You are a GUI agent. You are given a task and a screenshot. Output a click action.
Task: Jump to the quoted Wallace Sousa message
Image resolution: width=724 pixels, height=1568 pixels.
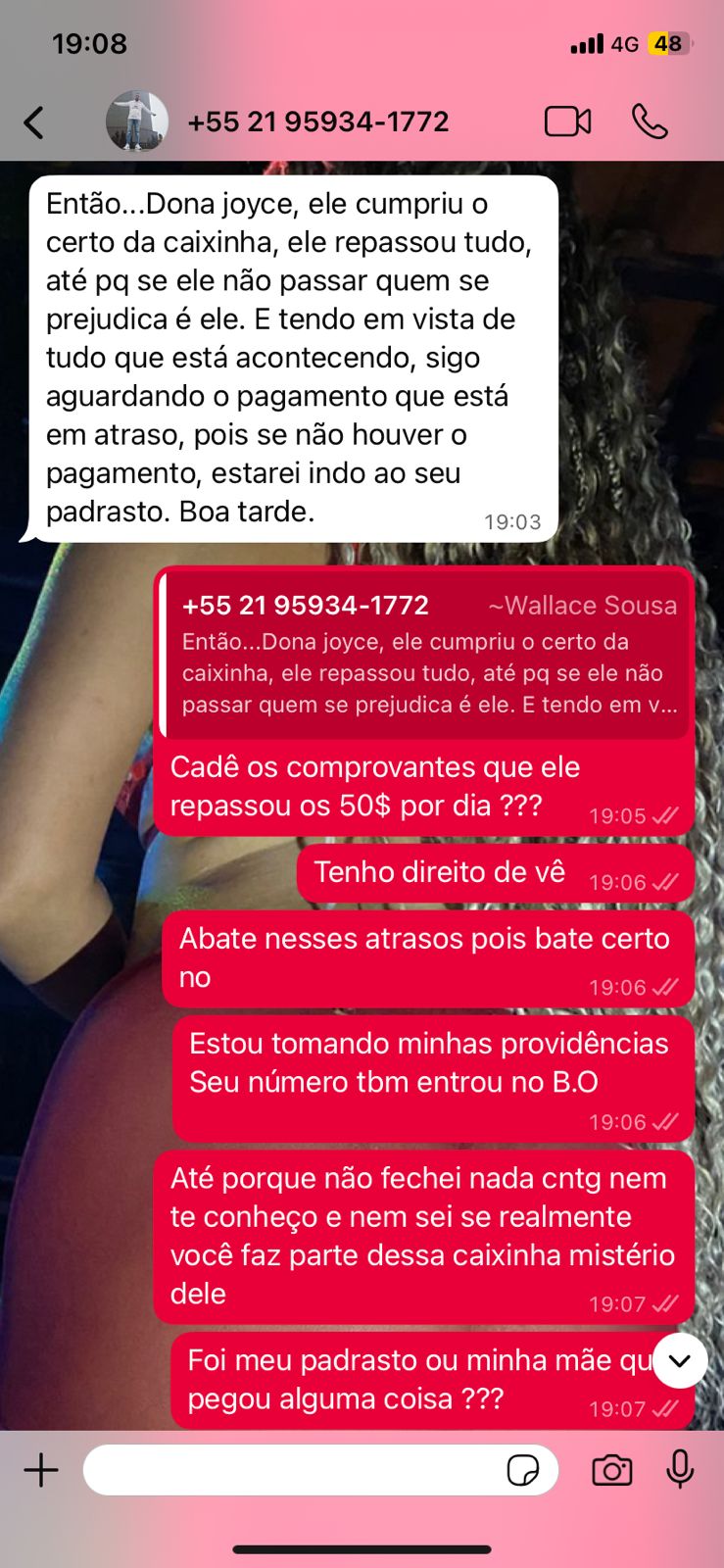point(426,654)
